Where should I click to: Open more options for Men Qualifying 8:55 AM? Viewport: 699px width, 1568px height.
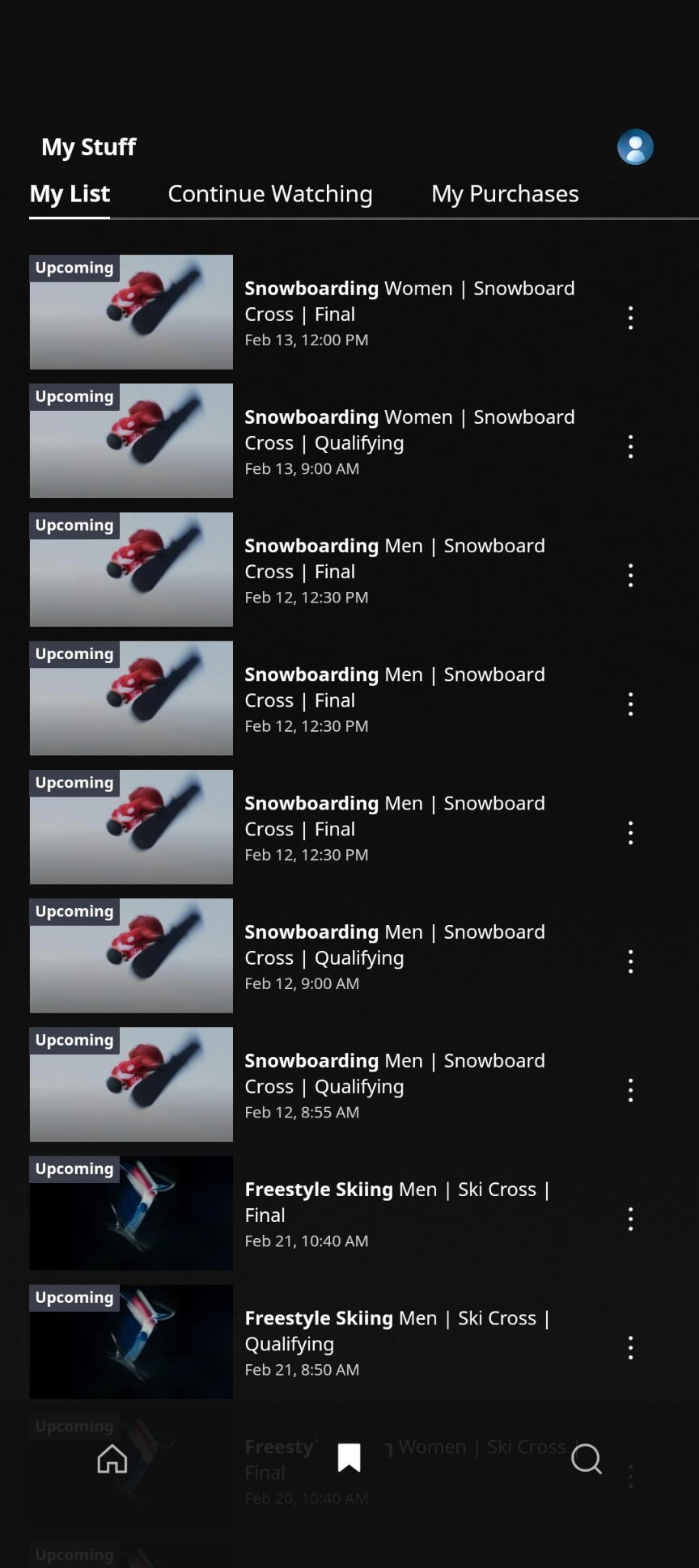pyautogui.click(x=630, y=1089)
